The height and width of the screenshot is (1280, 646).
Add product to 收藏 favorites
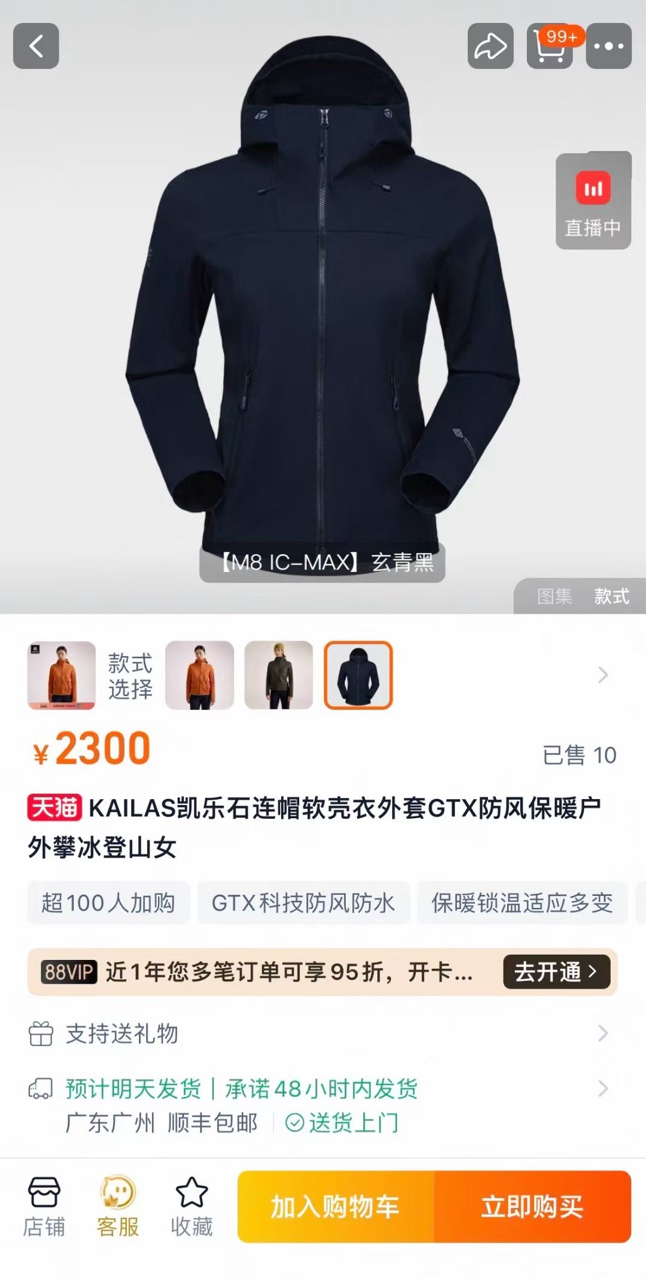coord(191,1206)
